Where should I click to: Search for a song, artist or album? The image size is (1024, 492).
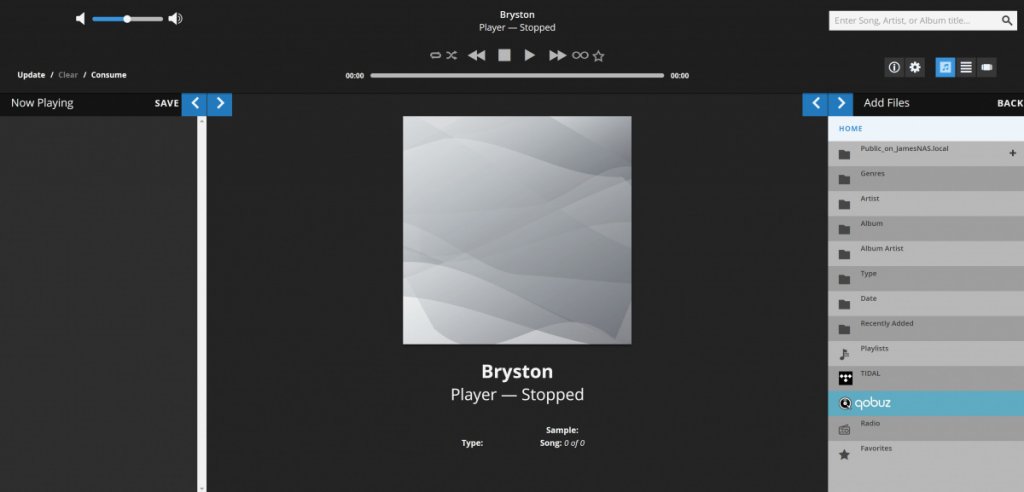point(915,20)
